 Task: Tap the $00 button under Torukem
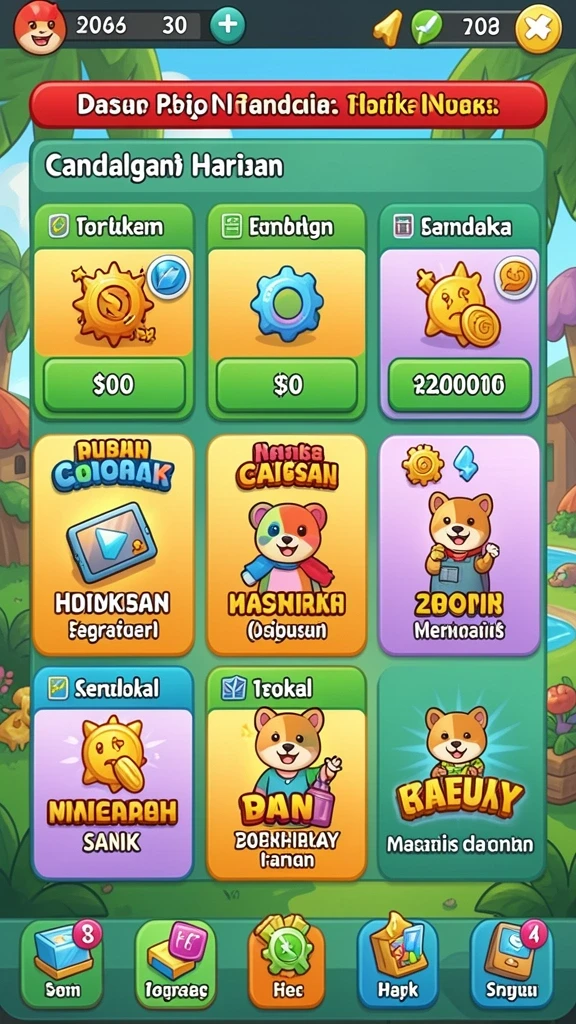[x=114, y=385]
